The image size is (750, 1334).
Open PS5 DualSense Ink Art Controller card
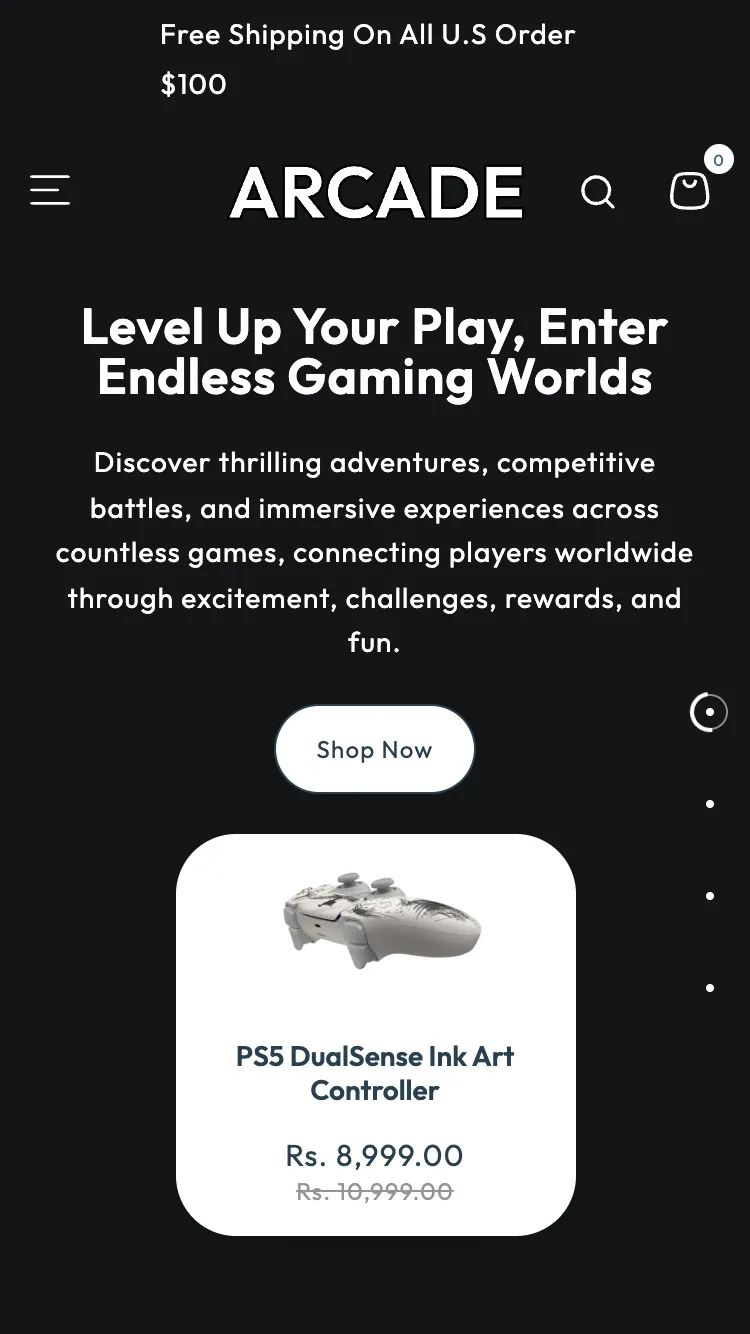(376, 1035)
